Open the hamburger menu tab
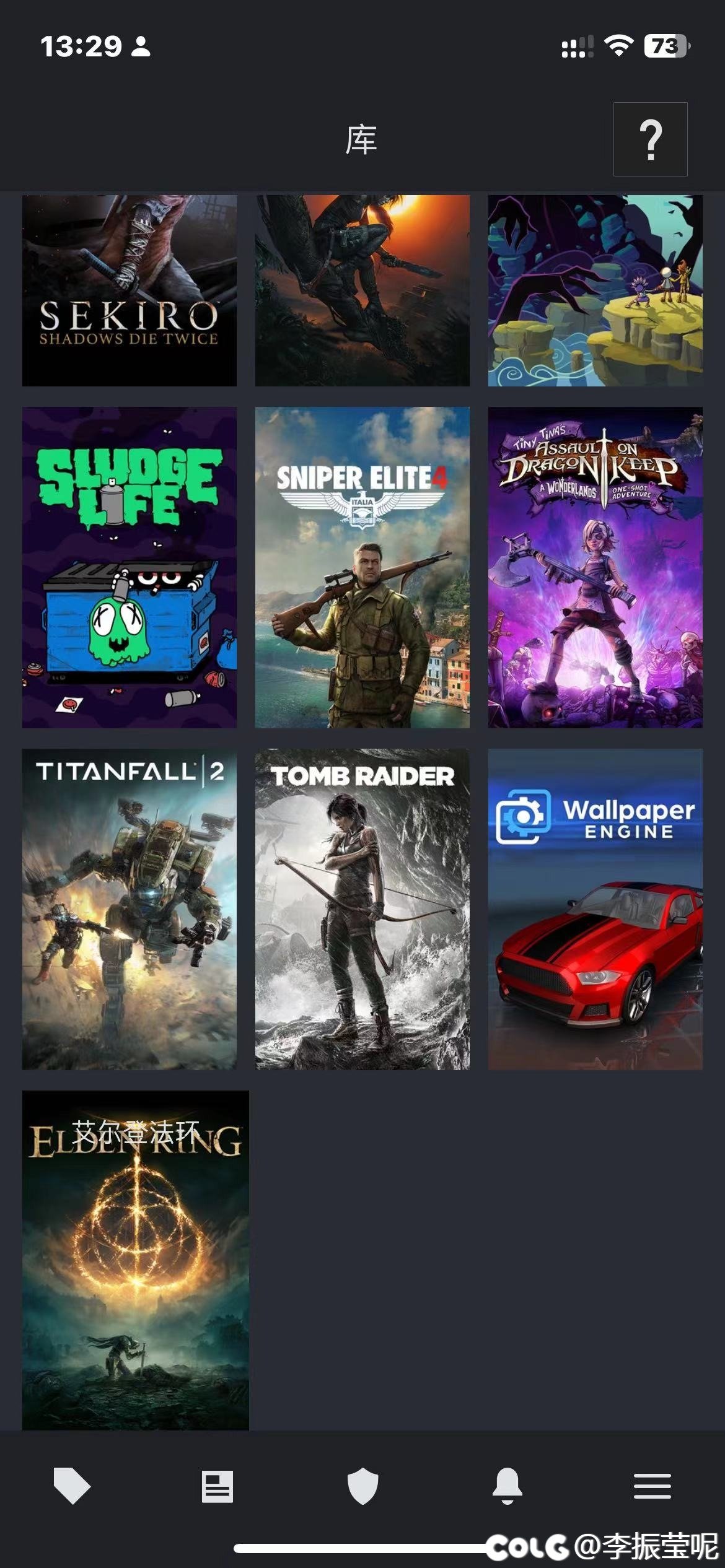725x1568 pixels. (652, 1486)
